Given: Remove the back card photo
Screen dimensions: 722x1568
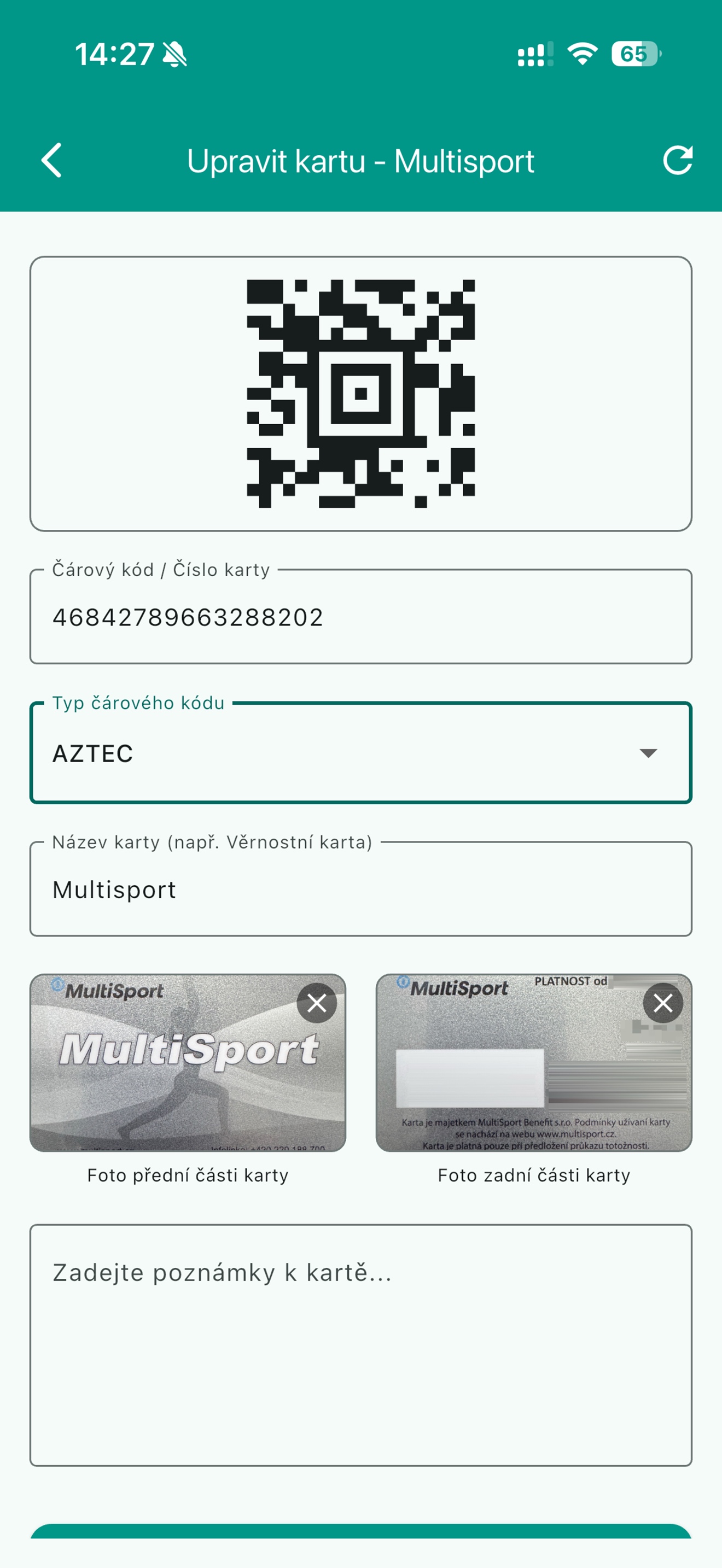Looking at the screenshot, I should (663, 1003).
